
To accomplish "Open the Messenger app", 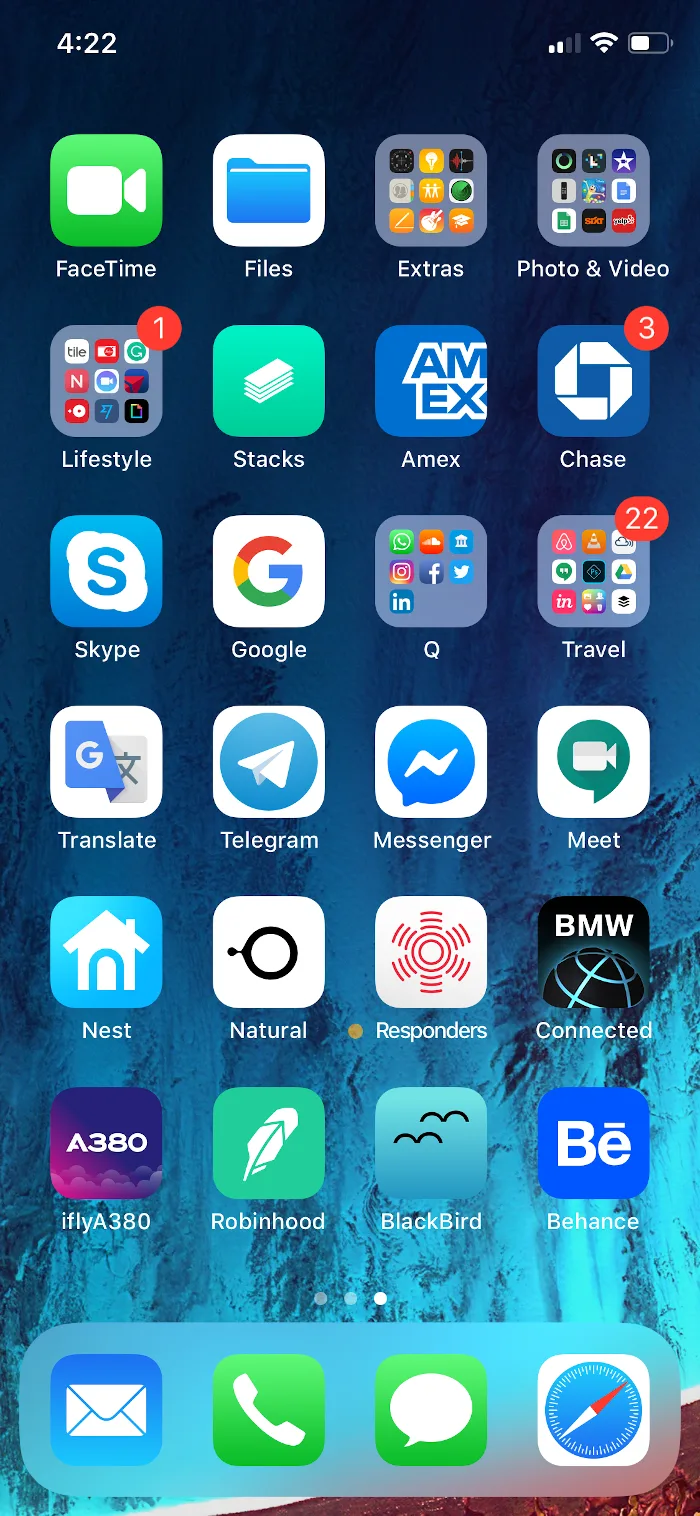I will click(x=431, y=762).
